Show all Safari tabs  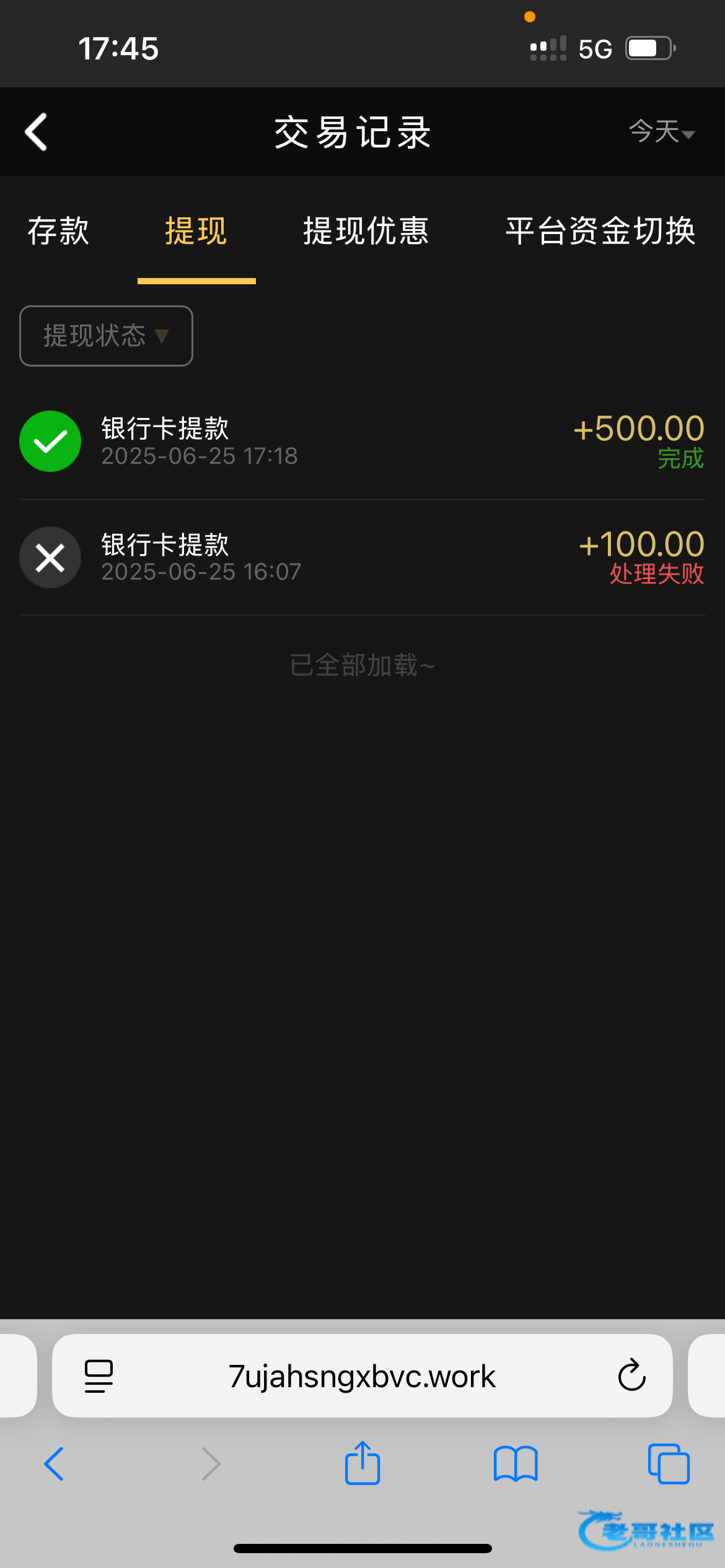pos(669,1464)
